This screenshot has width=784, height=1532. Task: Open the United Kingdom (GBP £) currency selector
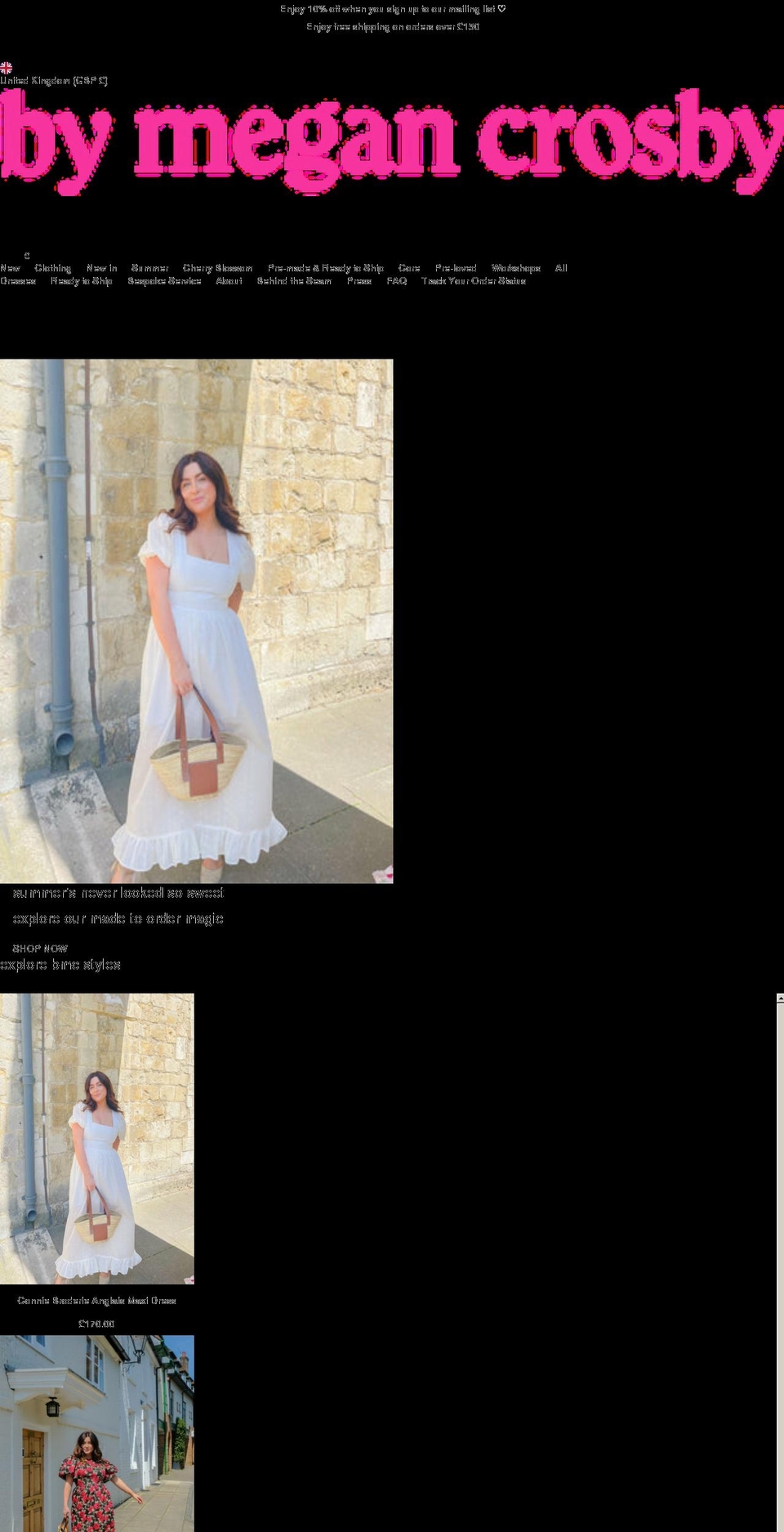point(53,80)
